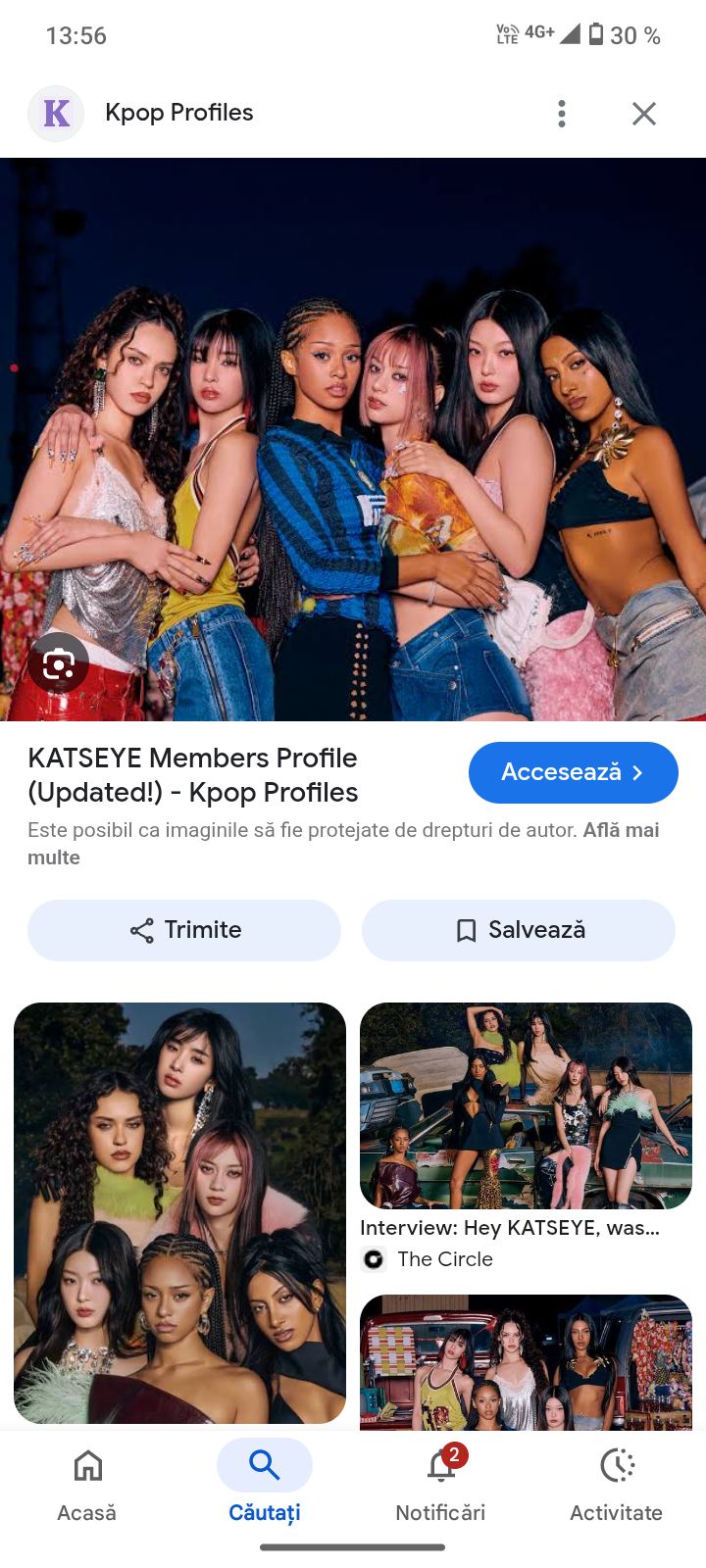Share the image using Trimite
The image size is (706, 1568).
tap(184, 930)
